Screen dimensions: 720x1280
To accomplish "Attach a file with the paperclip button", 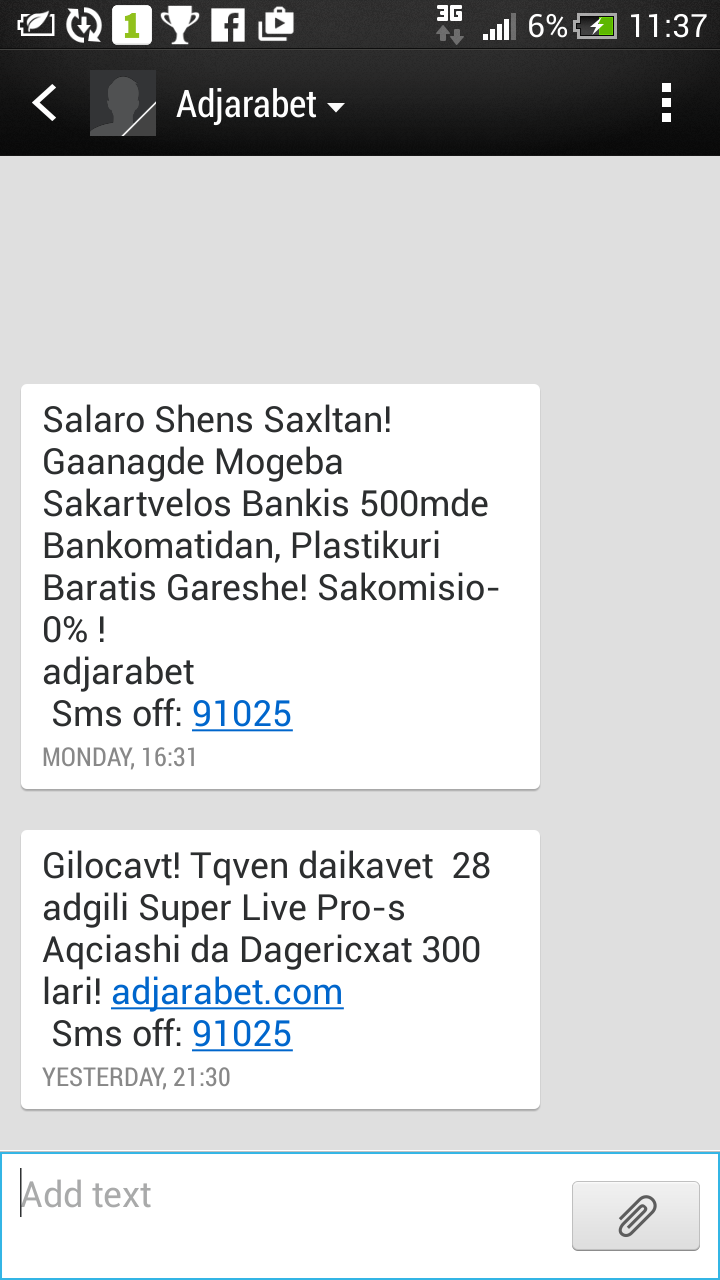I will pos(635,1215).
